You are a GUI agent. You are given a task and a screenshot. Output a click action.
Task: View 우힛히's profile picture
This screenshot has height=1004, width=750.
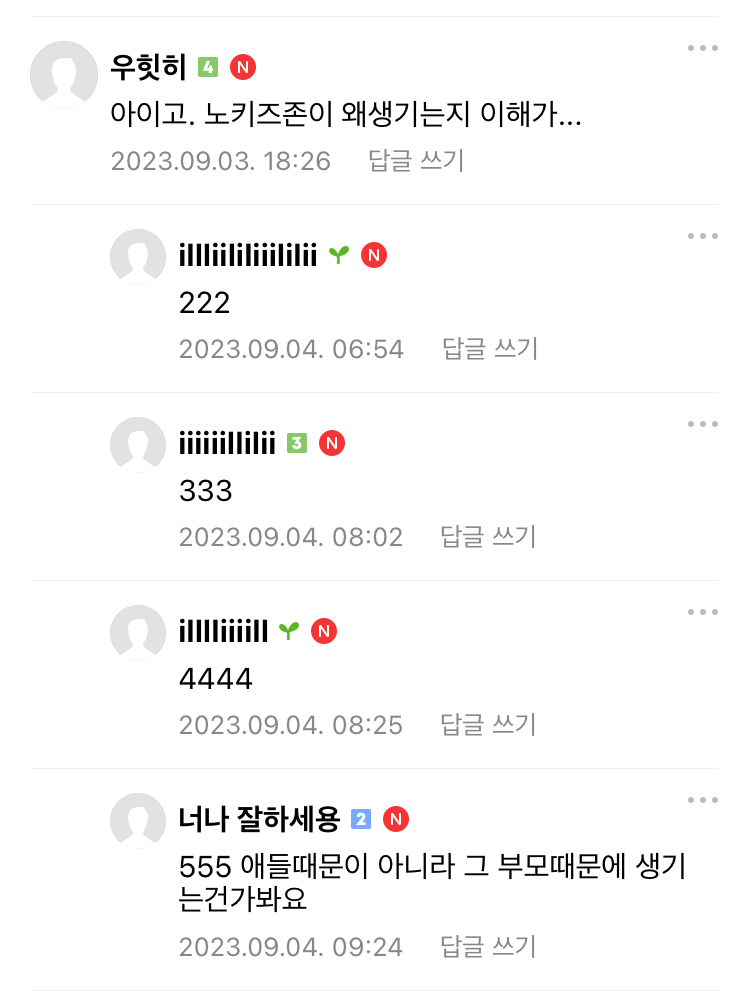pos(64,74)
